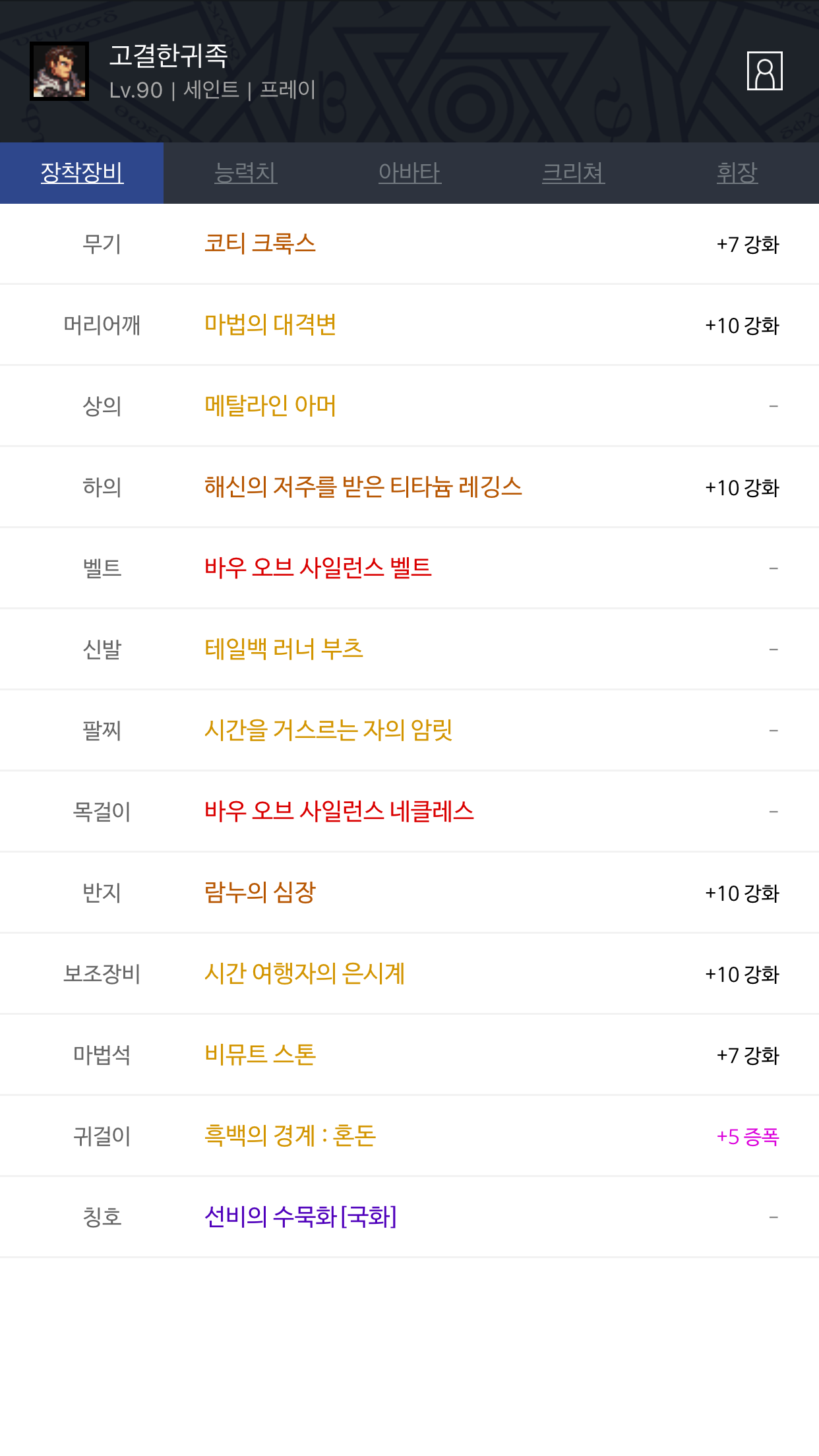The image size is (819, 1456).
Task: Switch to the 아바타 tab
Action: tap(409, 173)
